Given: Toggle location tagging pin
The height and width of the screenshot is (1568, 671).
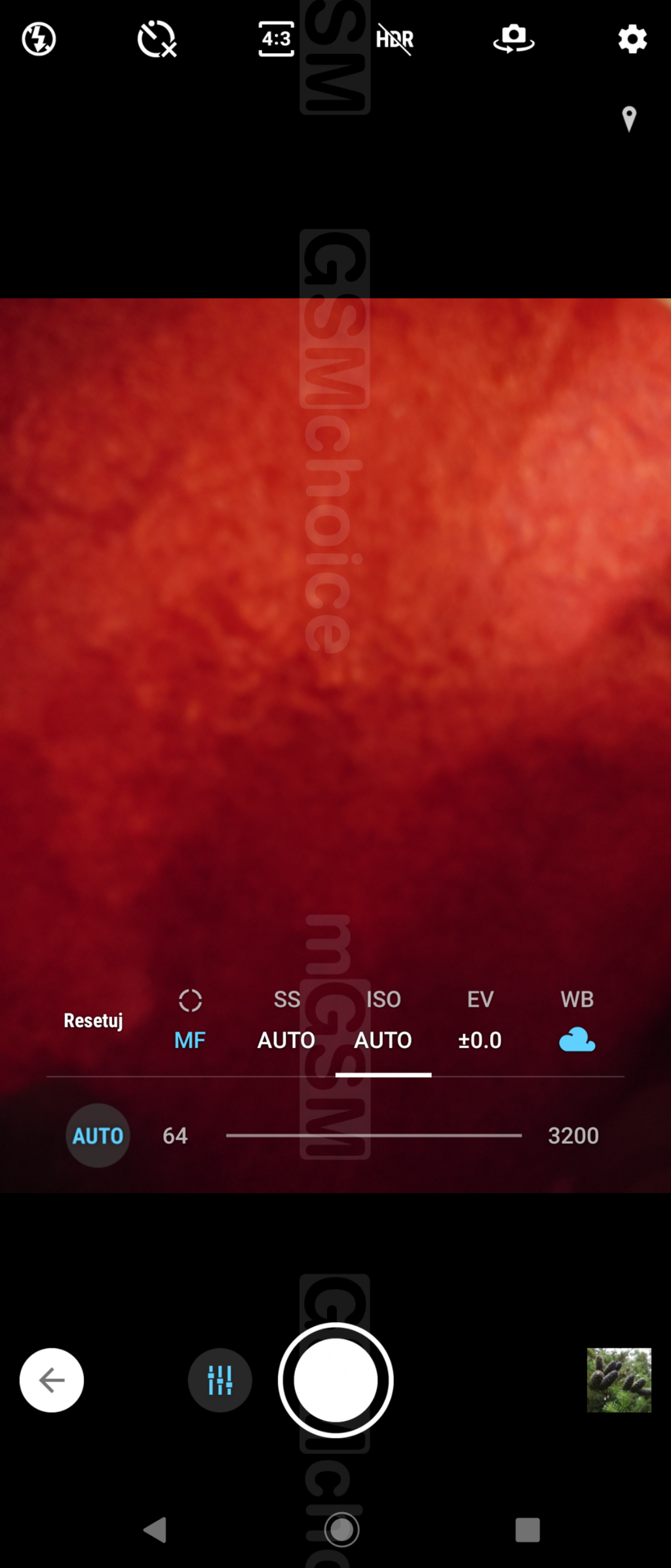Looking at the screenshot, I should 629,119.
